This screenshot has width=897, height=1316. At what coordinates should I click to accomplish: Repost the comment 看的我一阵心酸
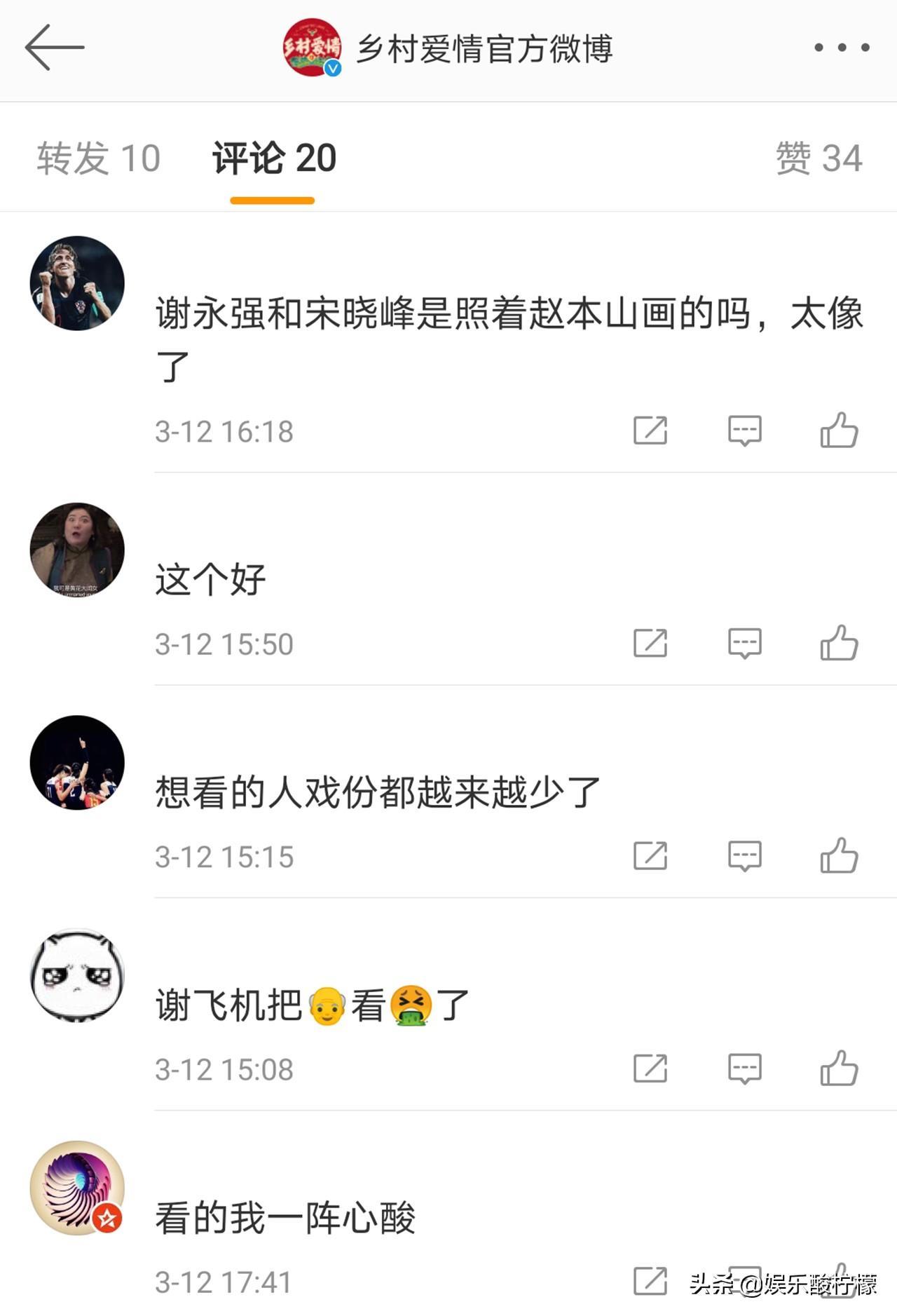[x=650, y=1281]
